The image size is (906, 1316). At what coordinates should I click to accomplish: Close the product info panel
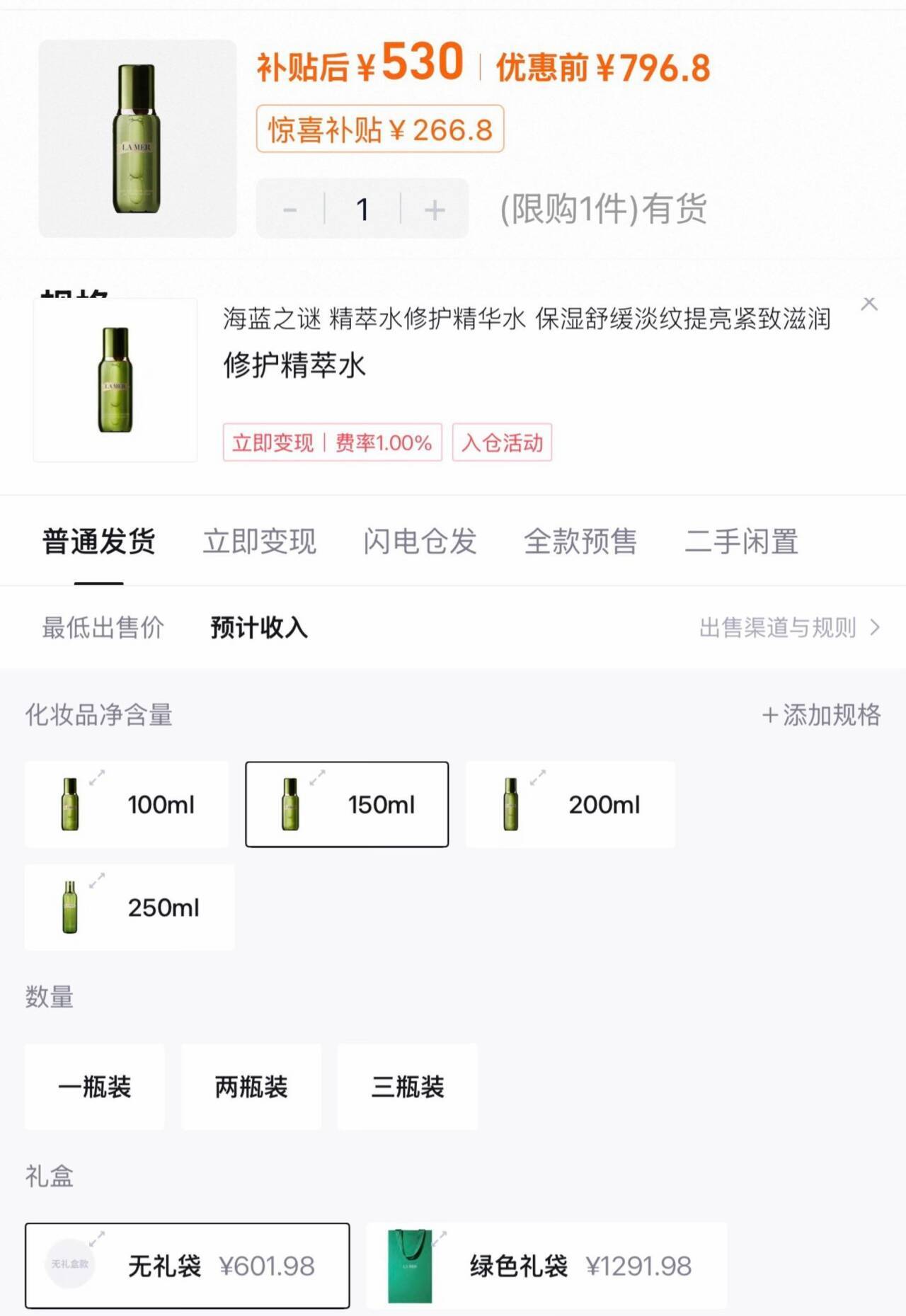click(869, 304)
